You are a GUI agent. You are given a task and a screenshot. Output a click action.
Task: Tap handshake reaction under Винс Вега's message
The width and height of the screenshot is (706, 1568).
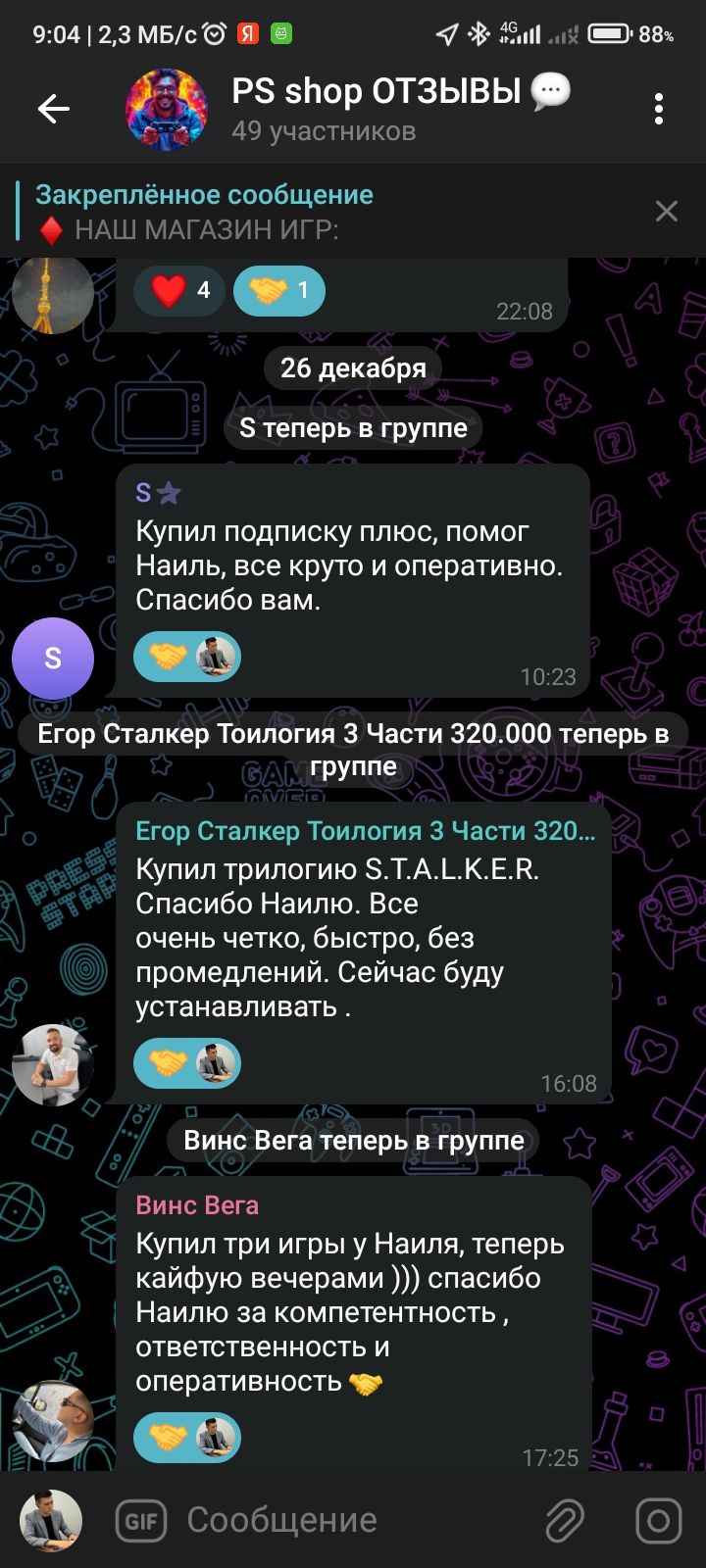(x=187, y=1438)
